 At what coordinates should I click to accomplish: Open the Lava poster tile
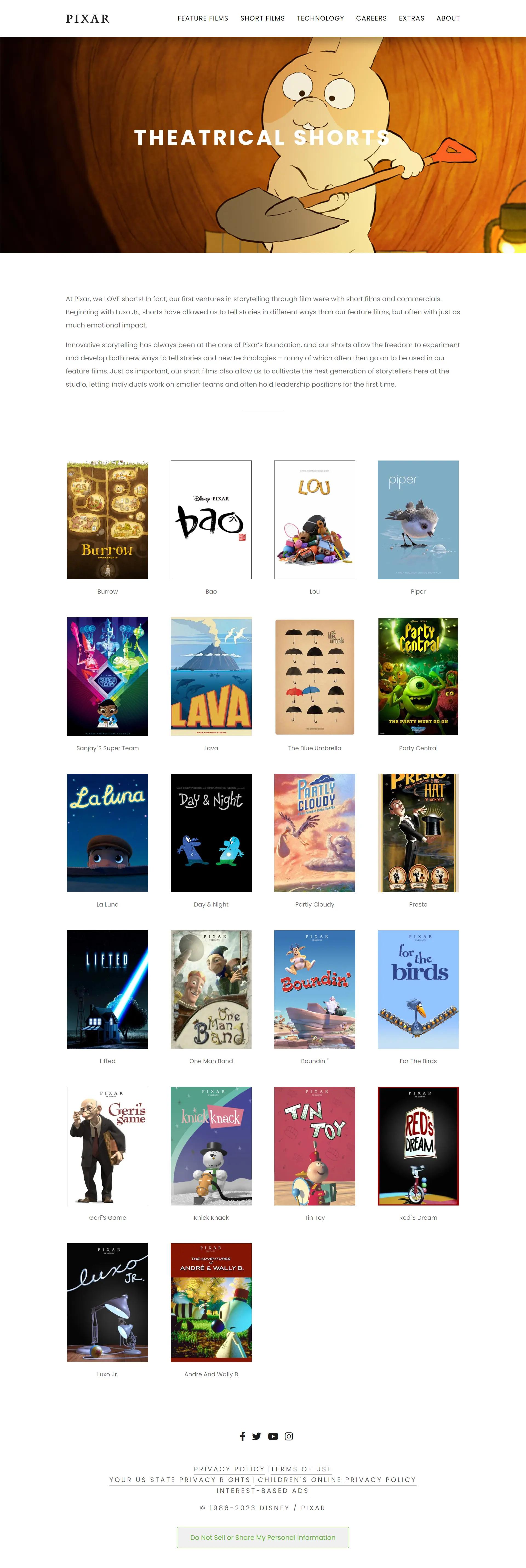coord(211,676)
